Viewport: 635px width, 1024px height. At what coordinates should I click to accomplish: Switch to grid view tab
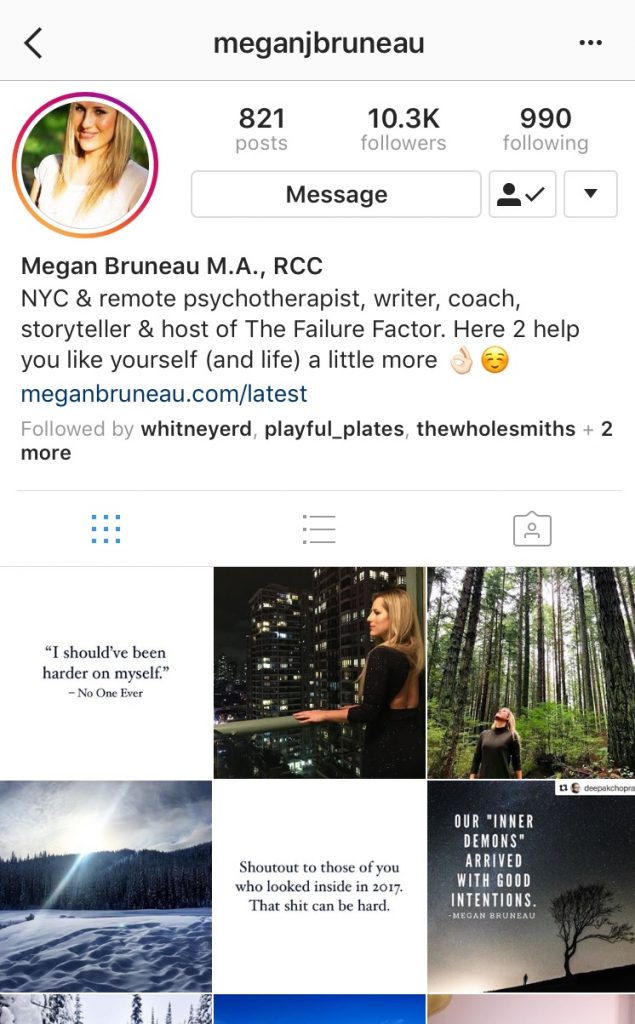[x=106, y=529]
